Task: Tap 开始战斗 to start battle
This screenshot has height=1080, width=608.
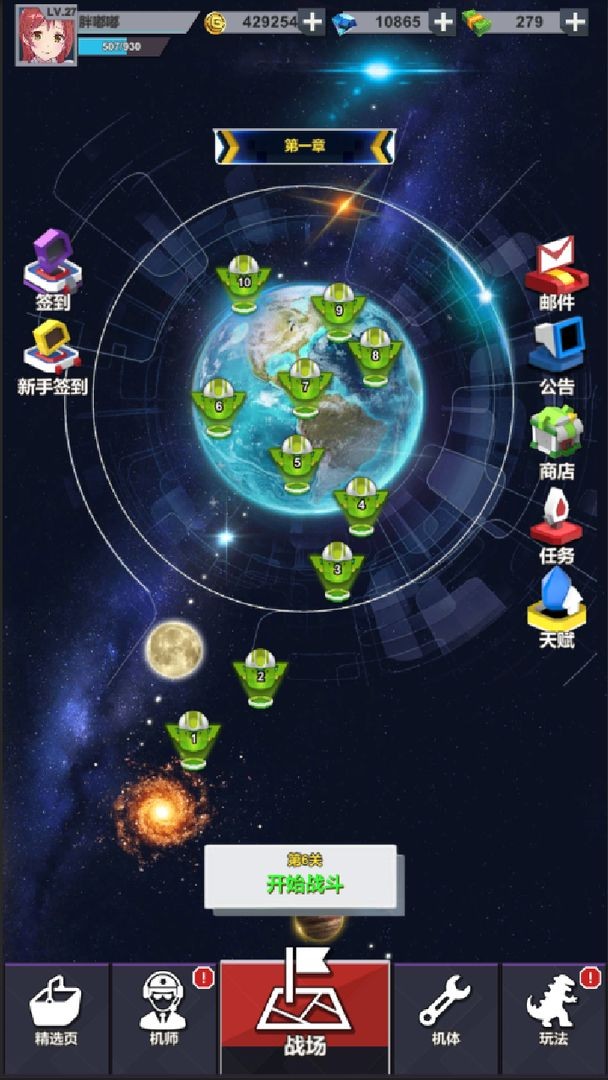Action: pos(303,877)
